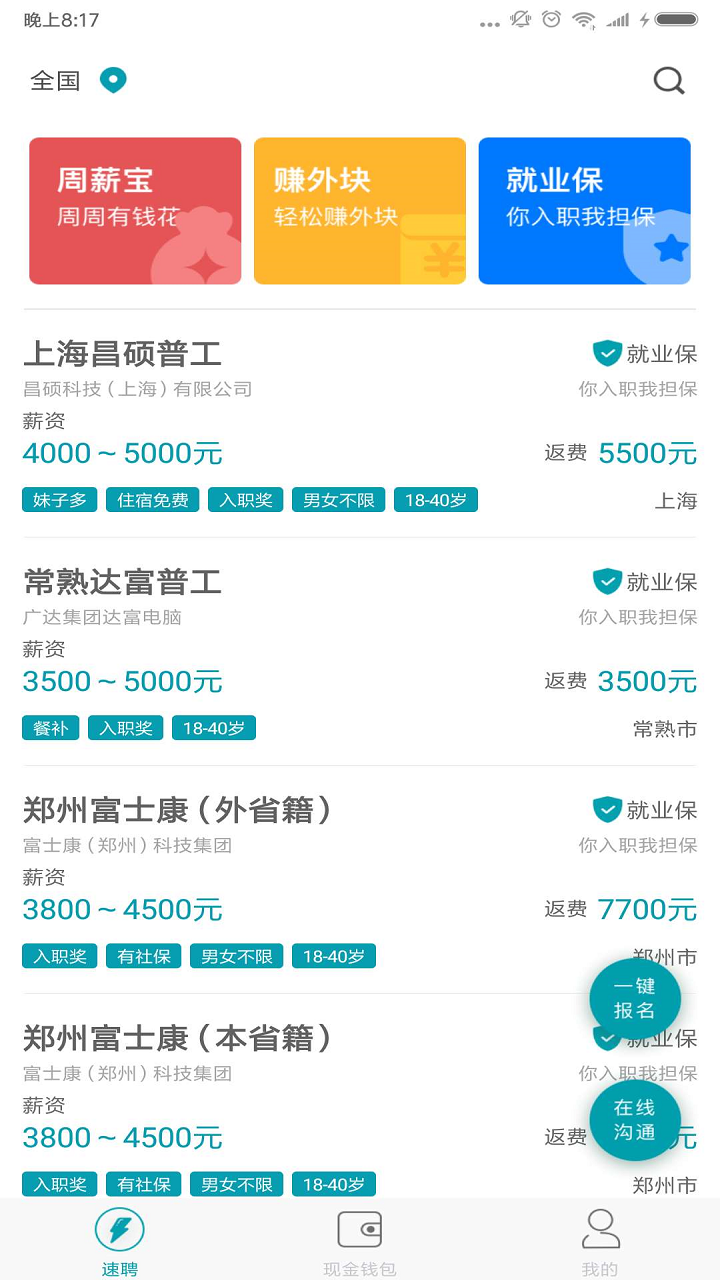Select the 有社保 tag on 郑州富士康（外省籍）
The height and width of the screenshot is (1280, 720).
coord(142,956)
